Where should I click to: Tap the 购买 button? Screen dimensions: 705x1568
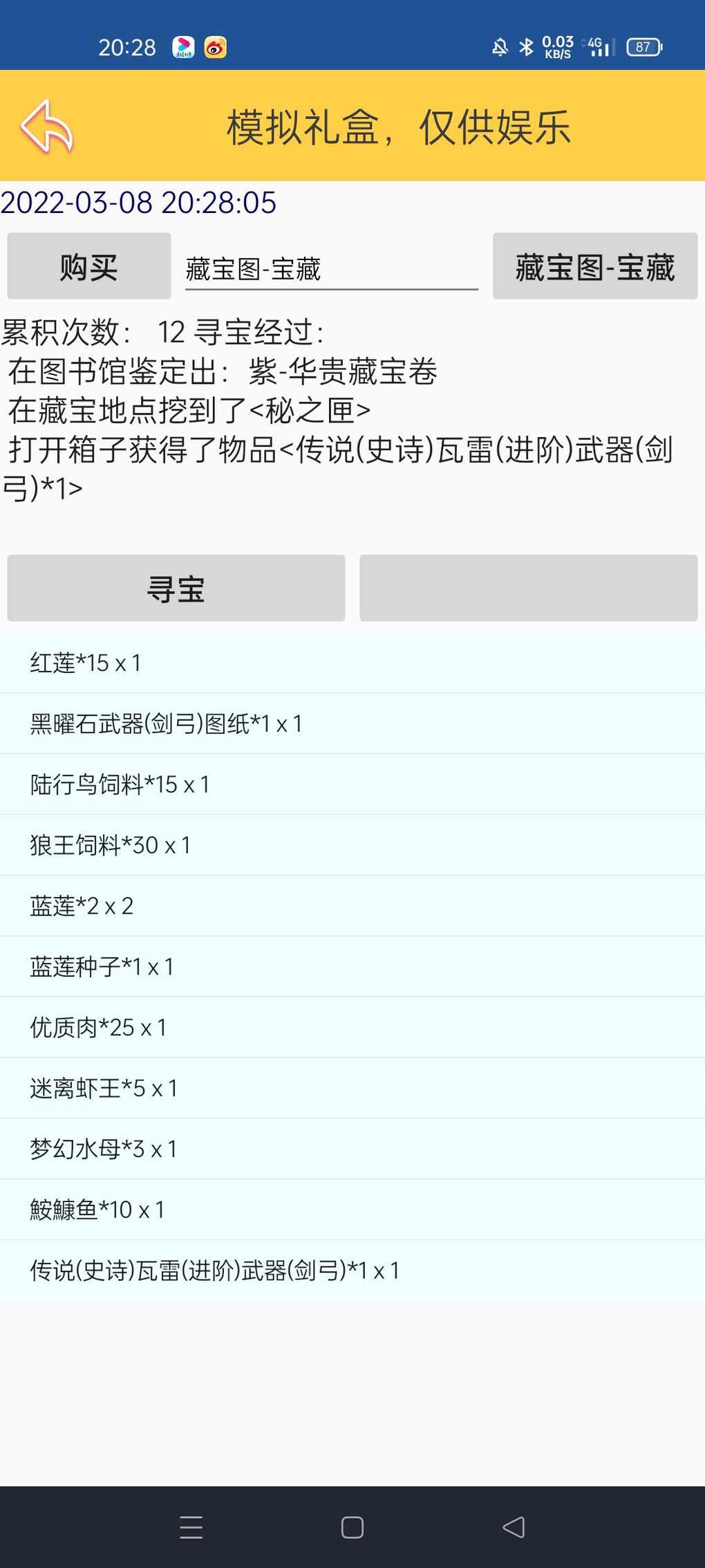[89, 266]
